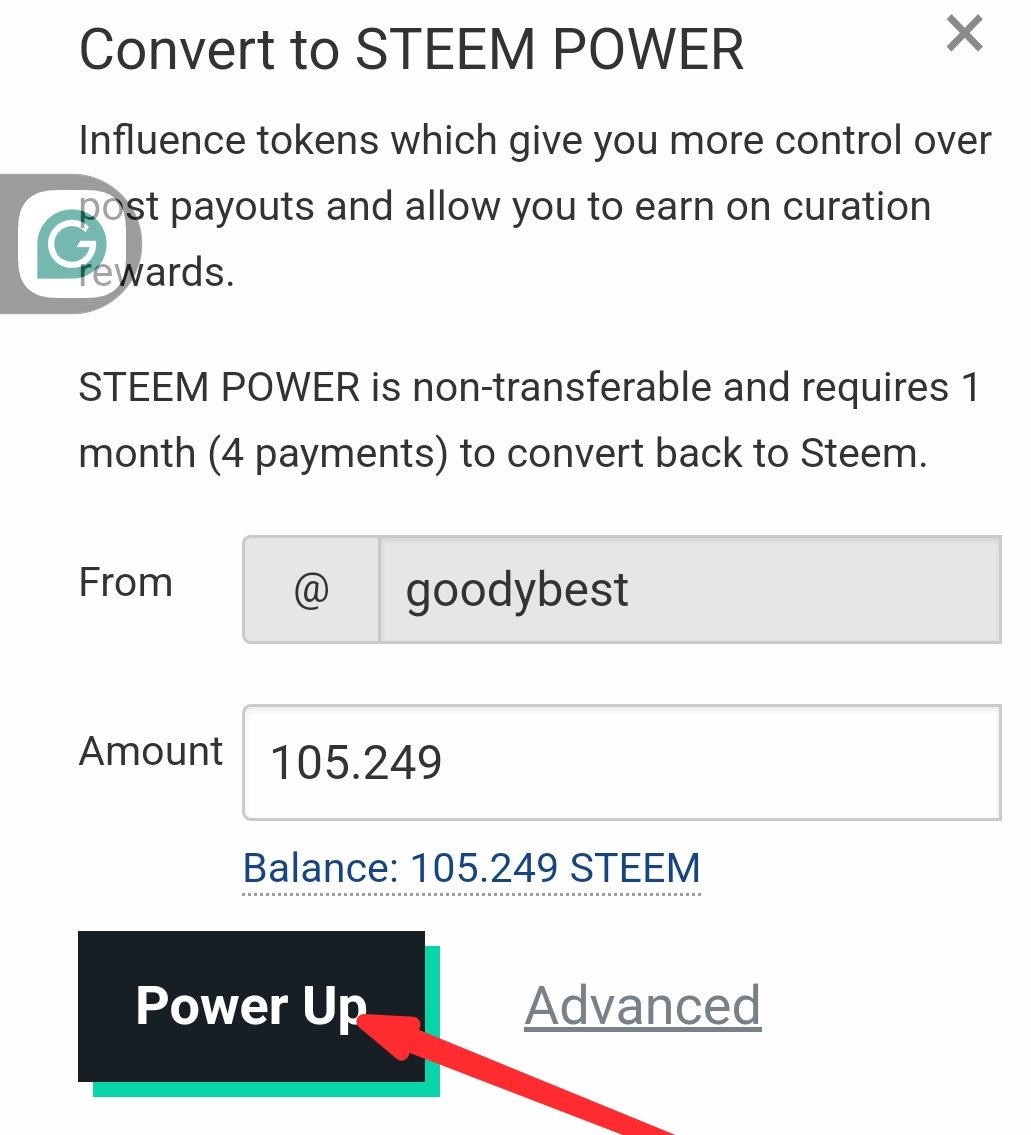
Task: Close the Convert to STEEM POWER dialog
Action: (x=964, y=35)
